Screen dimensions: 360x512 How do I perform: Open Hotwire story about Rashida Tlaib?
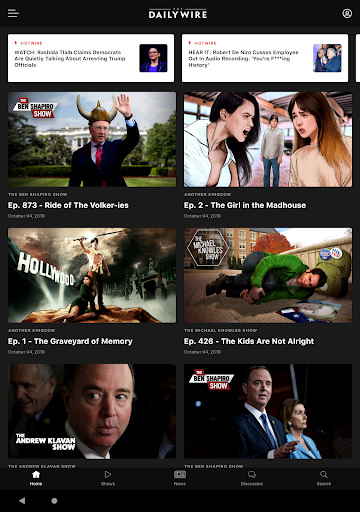pyautogui.click(x=91, y=58)
